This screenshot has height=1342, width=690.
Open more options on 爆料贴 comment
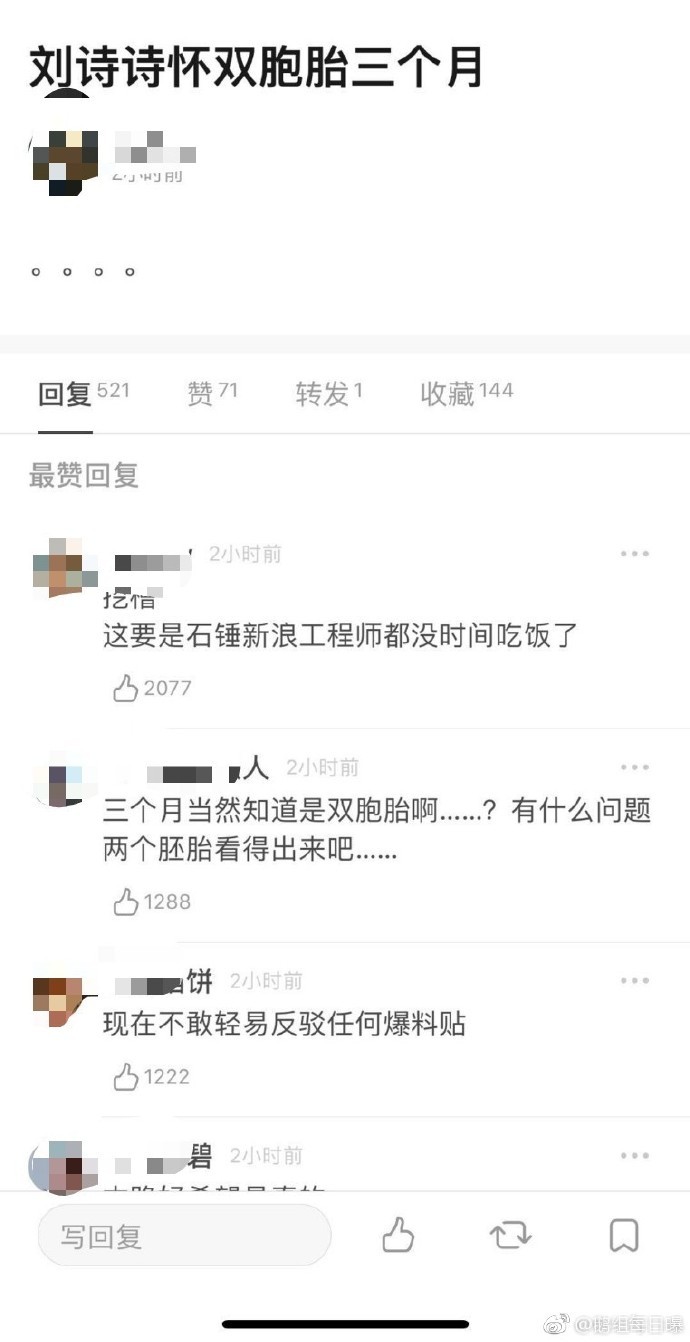635,981
